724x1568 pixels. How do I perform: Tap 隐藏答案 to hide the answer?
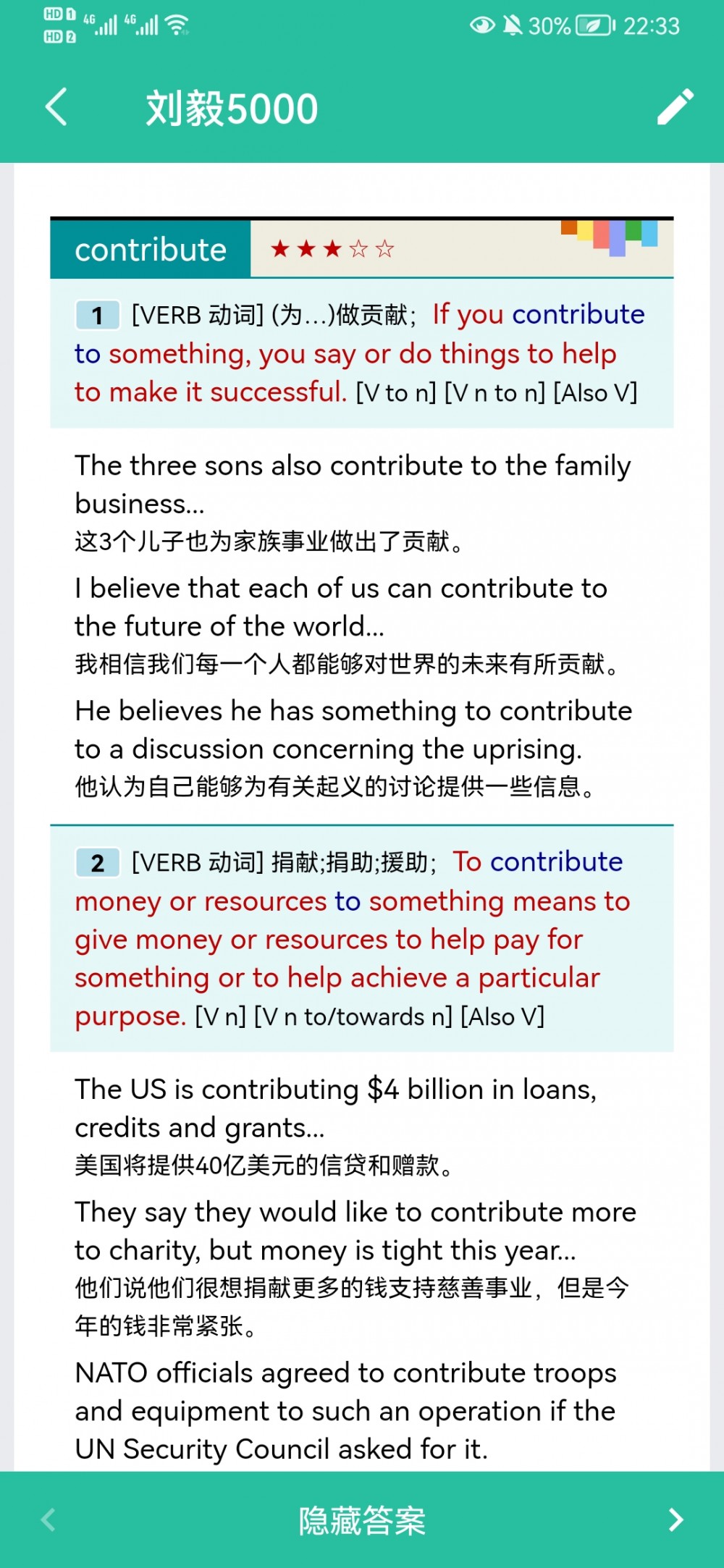point(362,1520)
